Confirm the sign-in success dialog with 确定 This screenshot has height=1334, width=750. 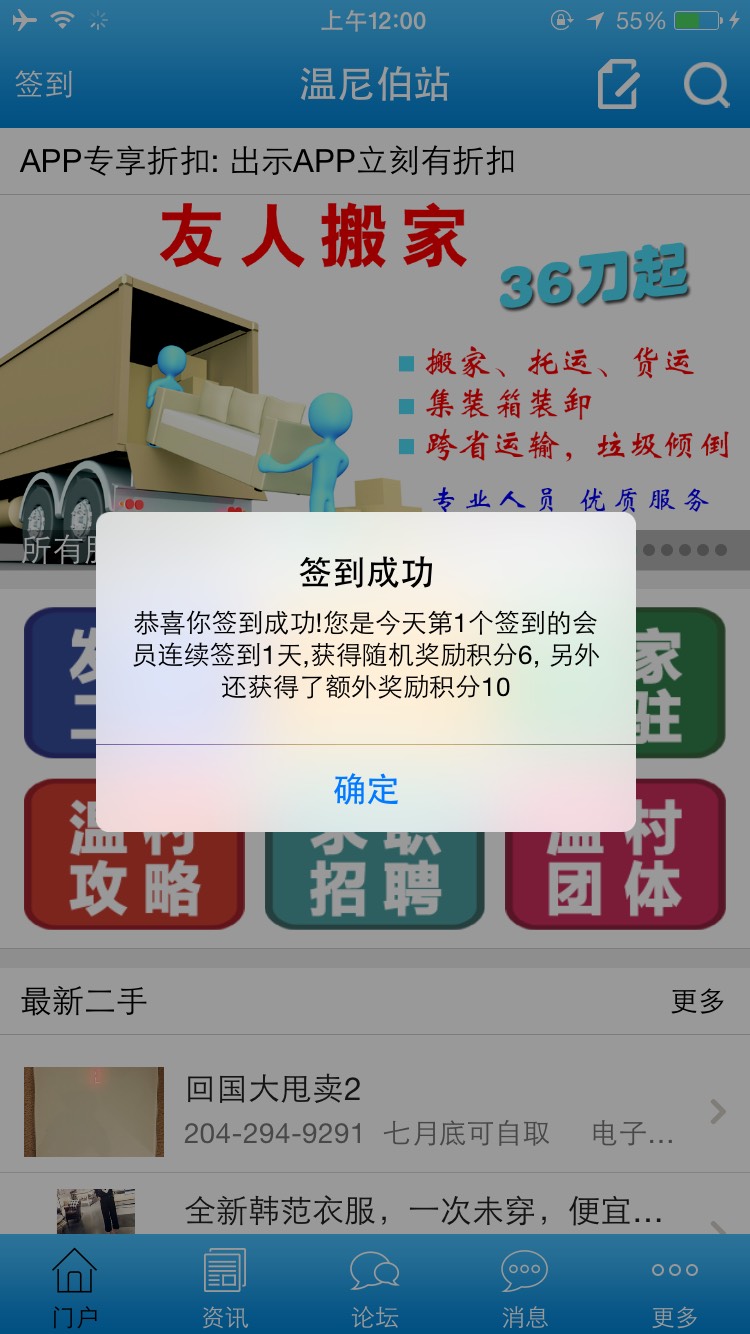366,789
